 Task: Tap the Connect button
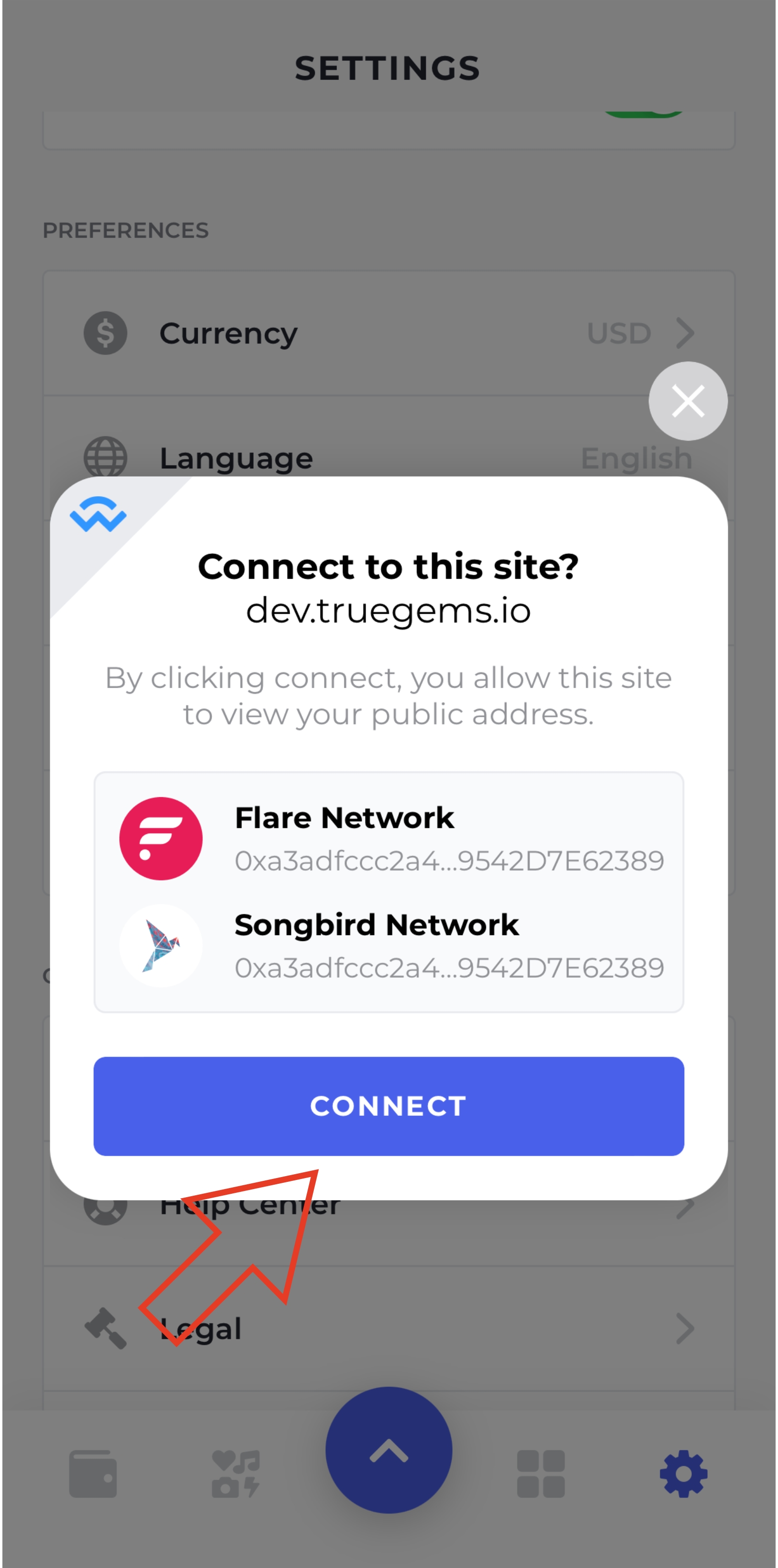point(389,1105)
